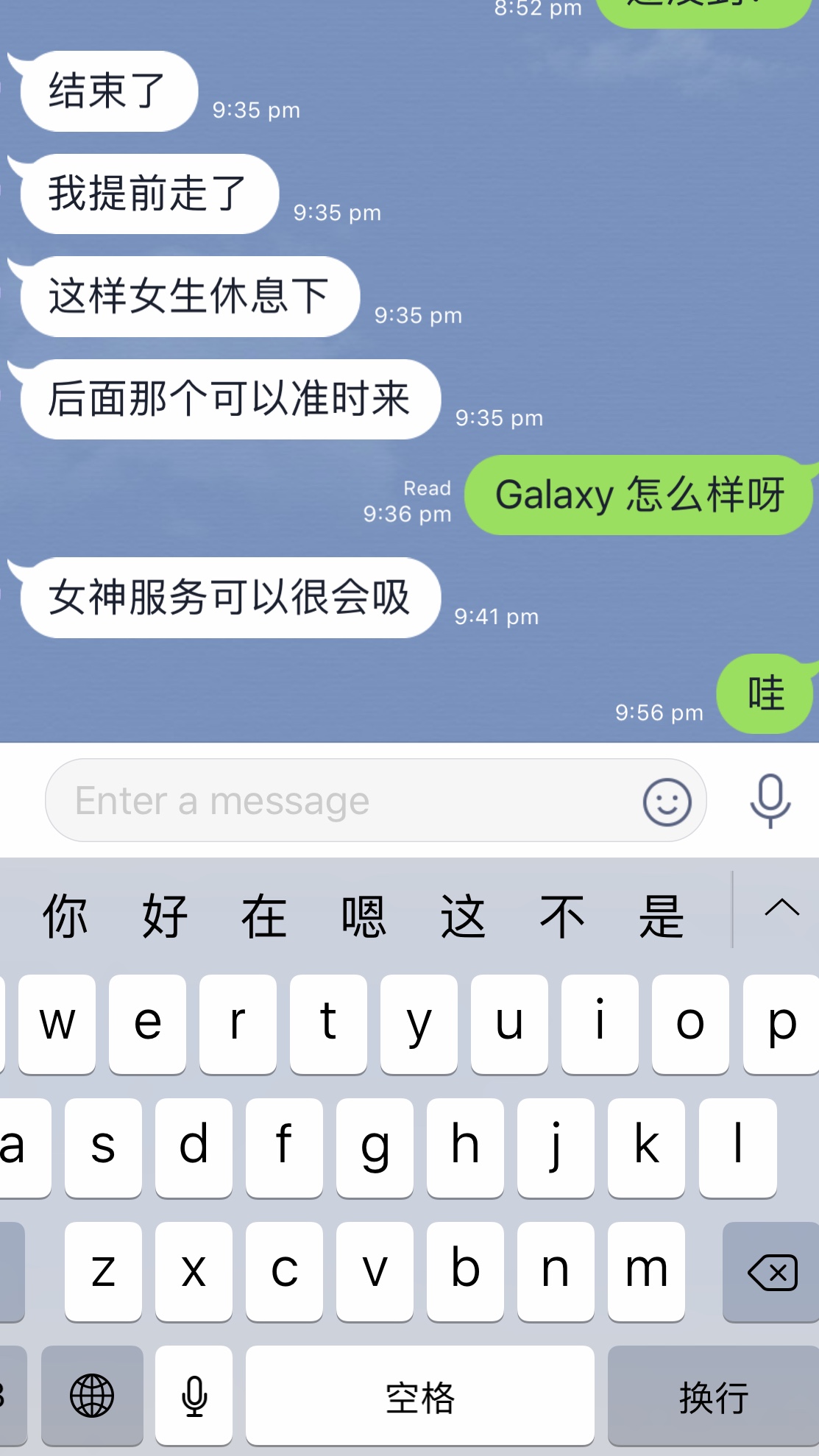Pick the 是 candidate word
Viewport: 819px width, 1456px height.
point(662,916)
